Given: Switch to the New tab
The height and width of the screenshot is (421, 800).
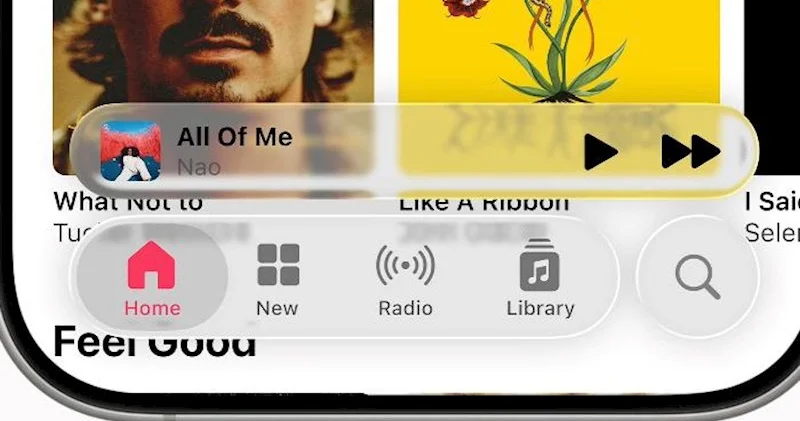Looking at the screenshot, I should click(x=277, y=279).
